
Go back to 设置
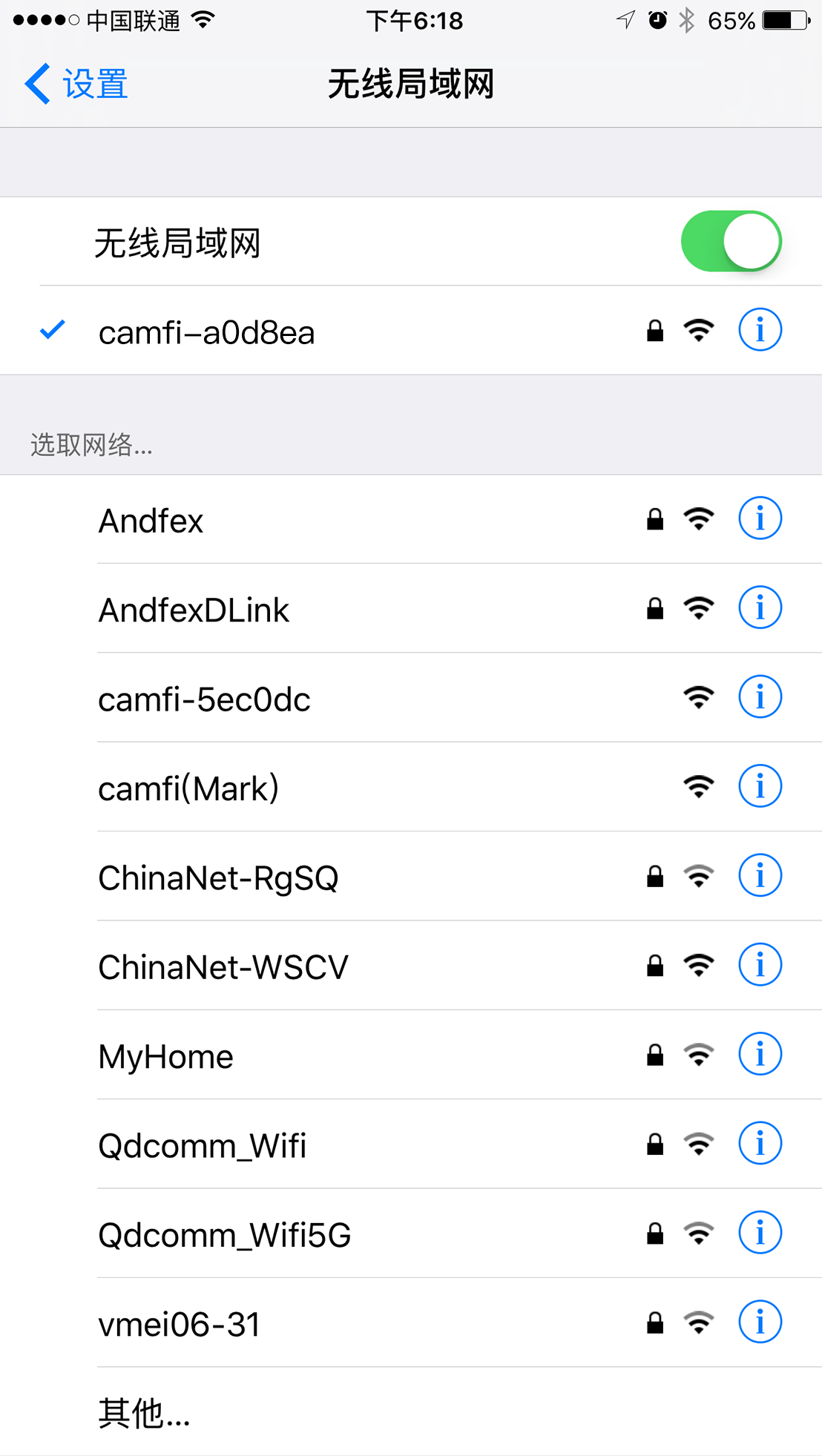coord(76,83)
